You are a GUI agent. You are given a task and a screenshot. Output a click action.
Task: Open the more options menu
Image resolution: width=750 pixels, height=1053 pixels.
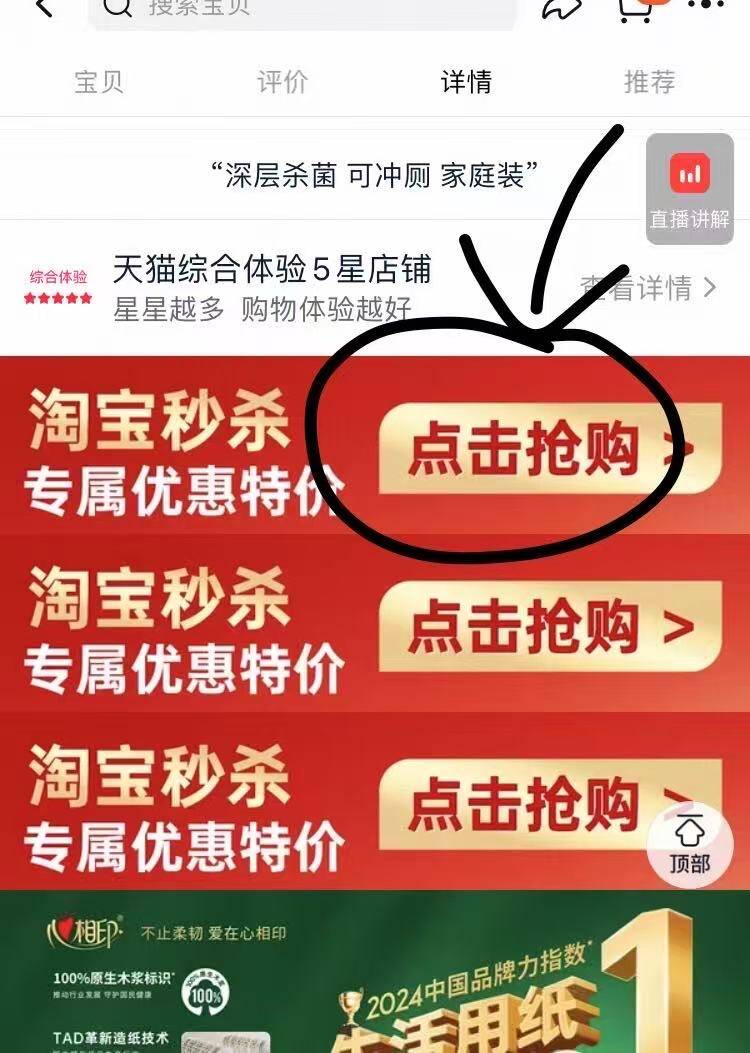706,8
